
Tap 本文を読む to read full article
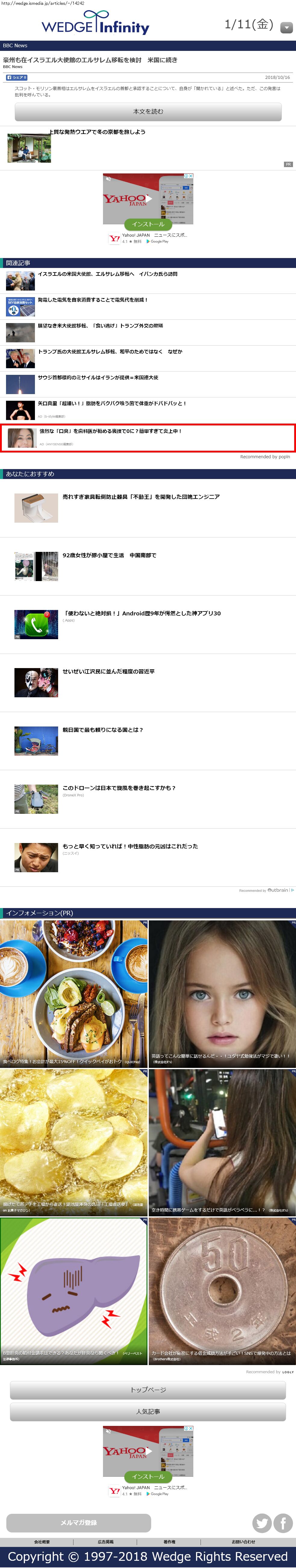pyautogui.click(x=148, y=112)
